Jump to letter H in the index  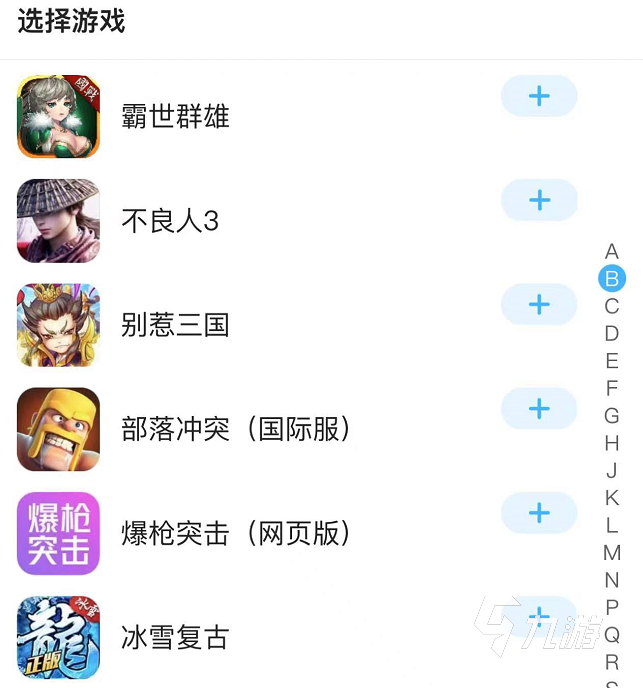click(612, 443)
